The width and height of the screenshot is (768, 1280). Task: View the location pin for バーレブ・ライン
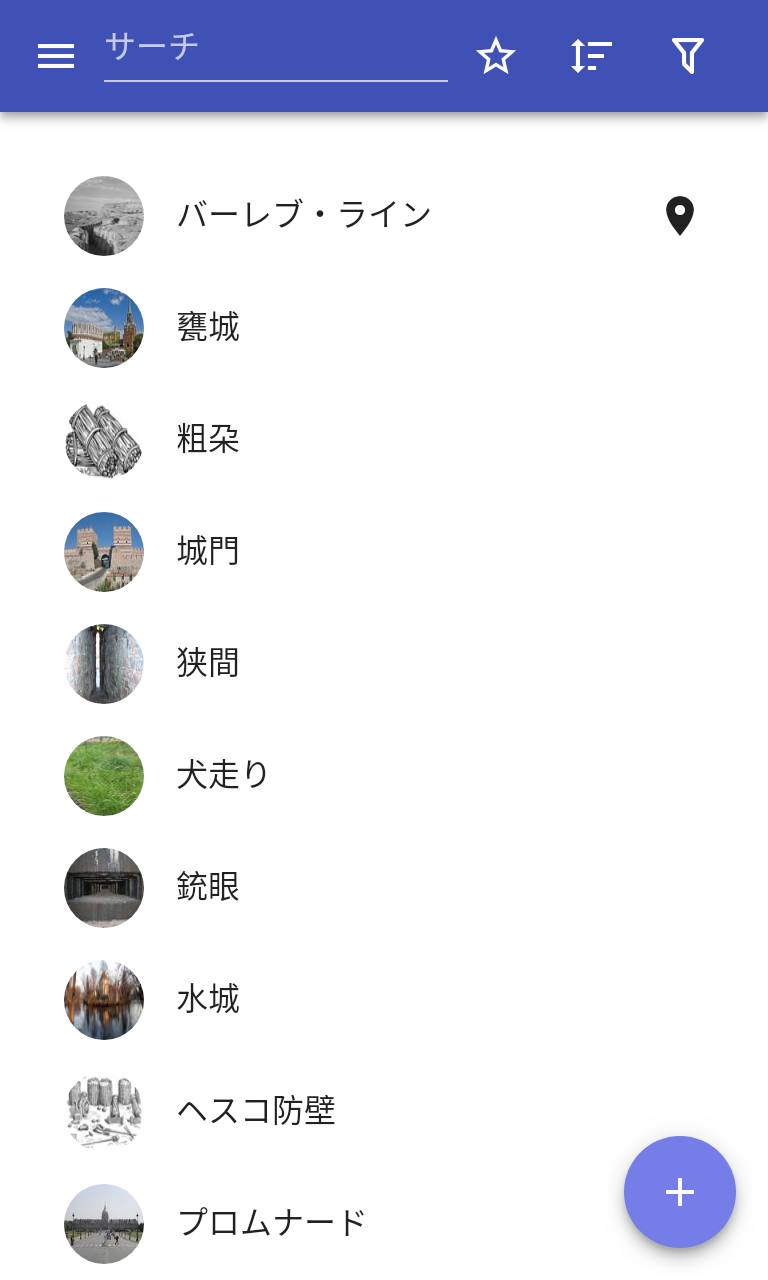(x=680, y=216)
